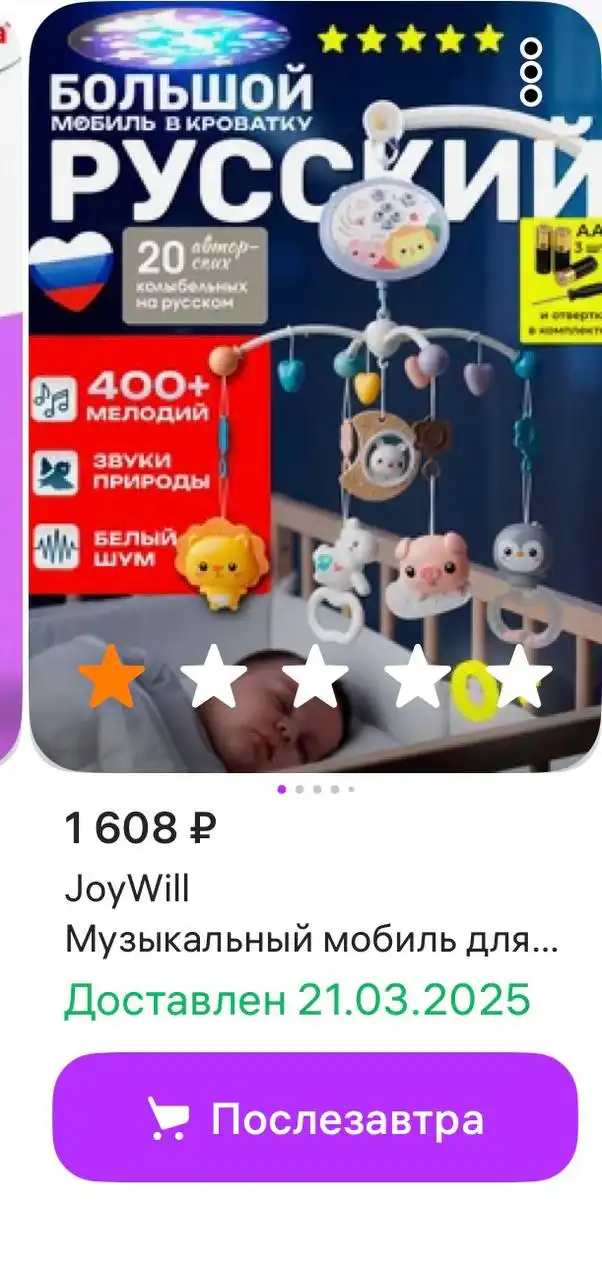The width and height of the screenshot is (602, 1280).
Task: Rate the product four stars
Action: pyautogui.click(x=417, y=677)
